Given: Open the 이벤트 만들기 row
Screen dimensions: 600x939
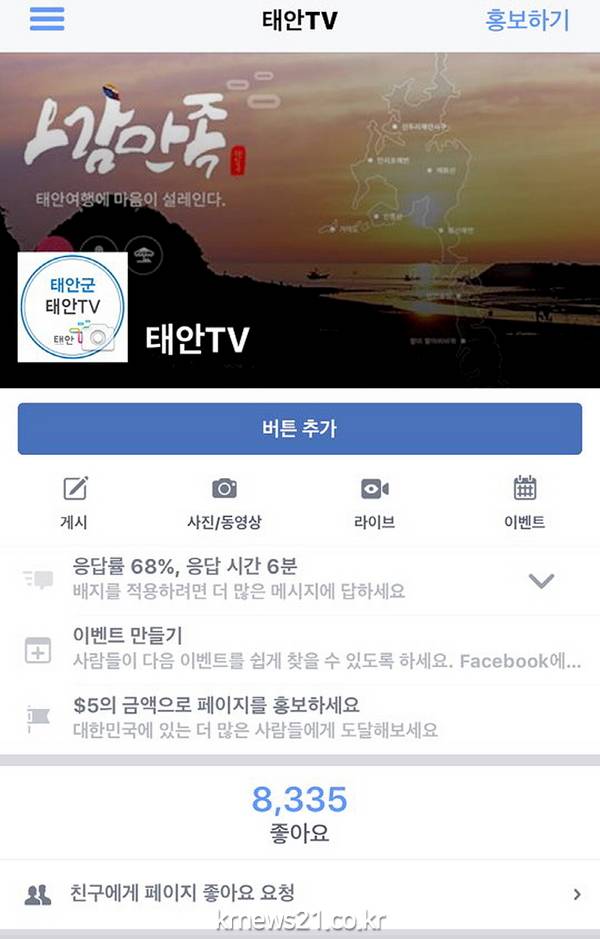Looking at the screenshot, I should [300, 647].
